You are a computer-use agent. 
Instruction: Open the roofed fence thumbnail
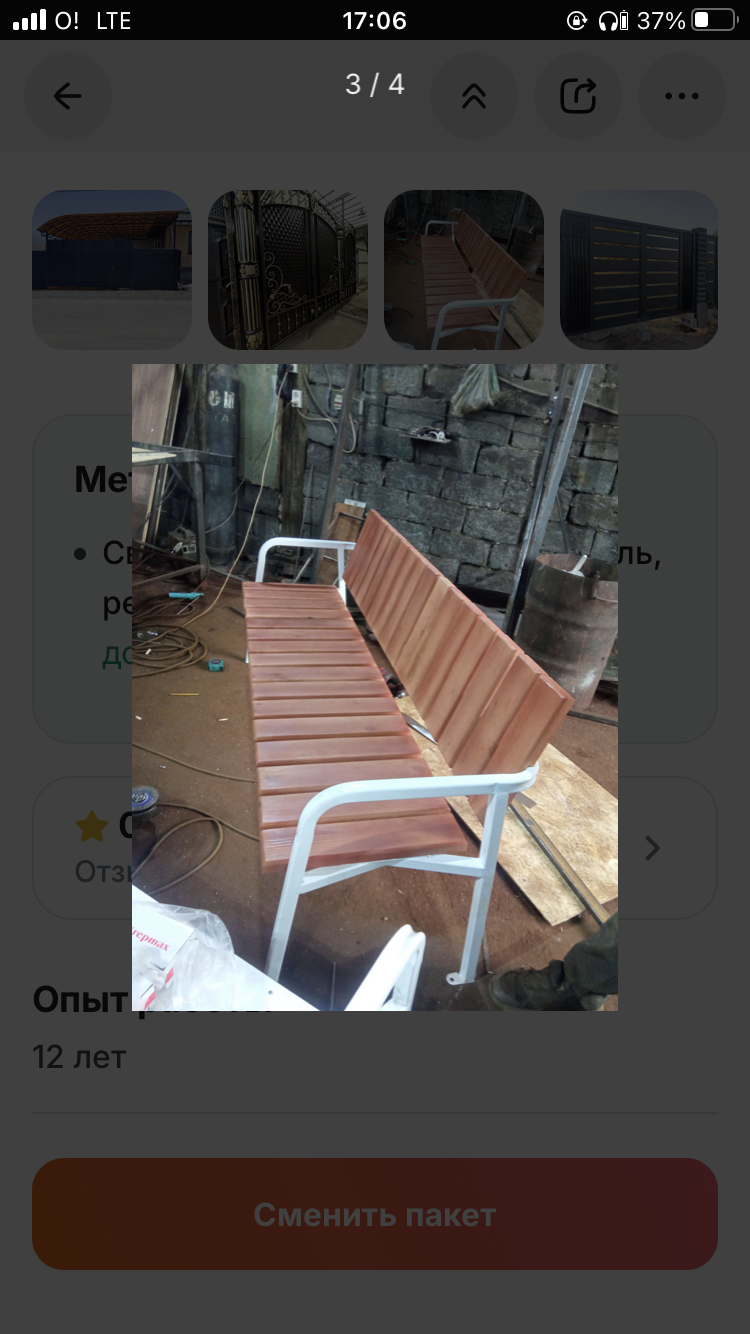tap(112, 270)
